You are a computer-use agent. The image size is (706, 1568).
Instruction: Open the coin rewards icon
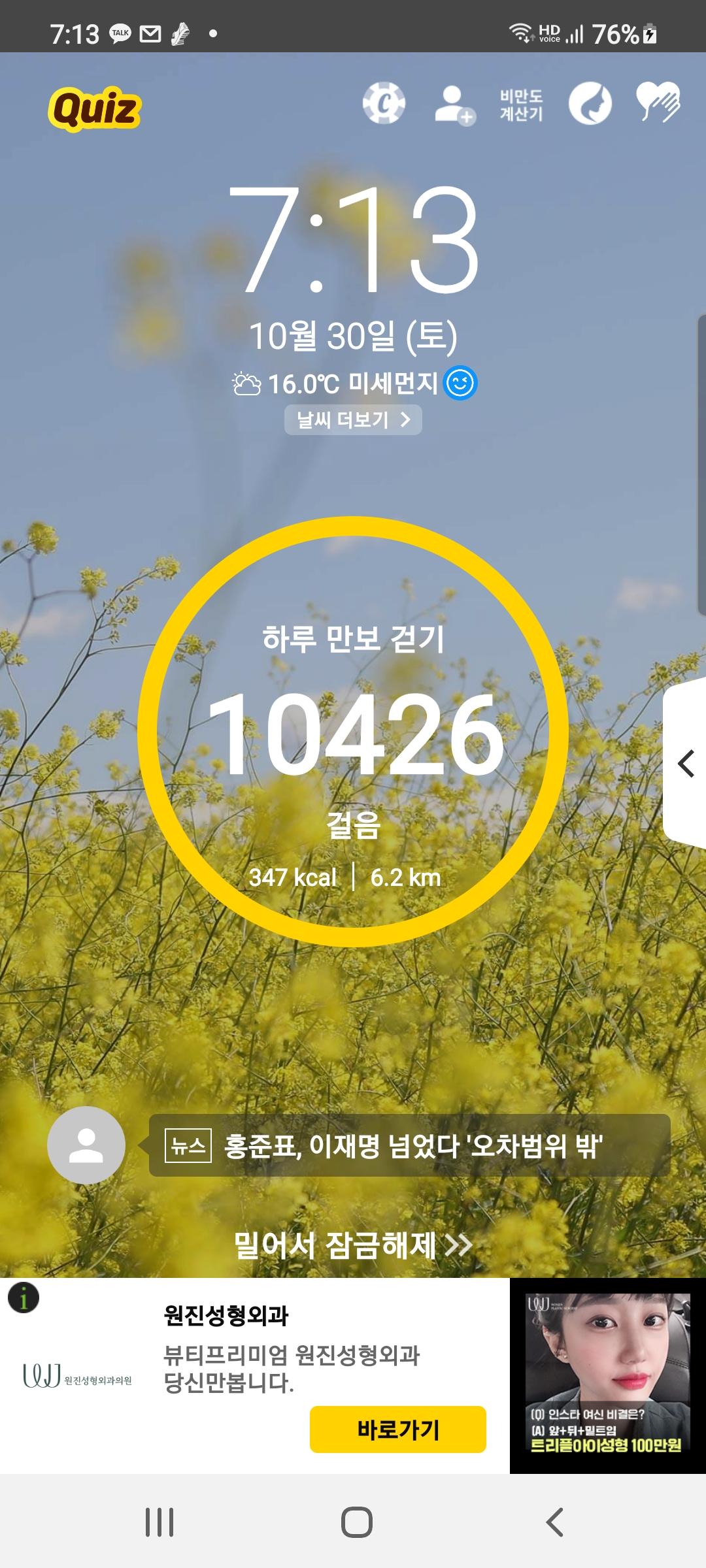pyautogui.click(x=384, y=103)
